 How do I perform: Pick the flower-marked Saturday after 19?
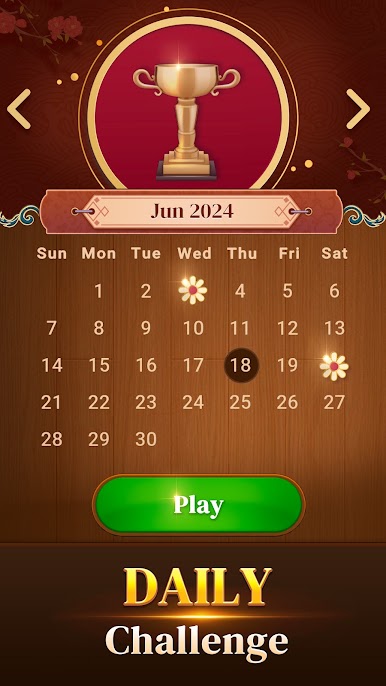(334, 366)
